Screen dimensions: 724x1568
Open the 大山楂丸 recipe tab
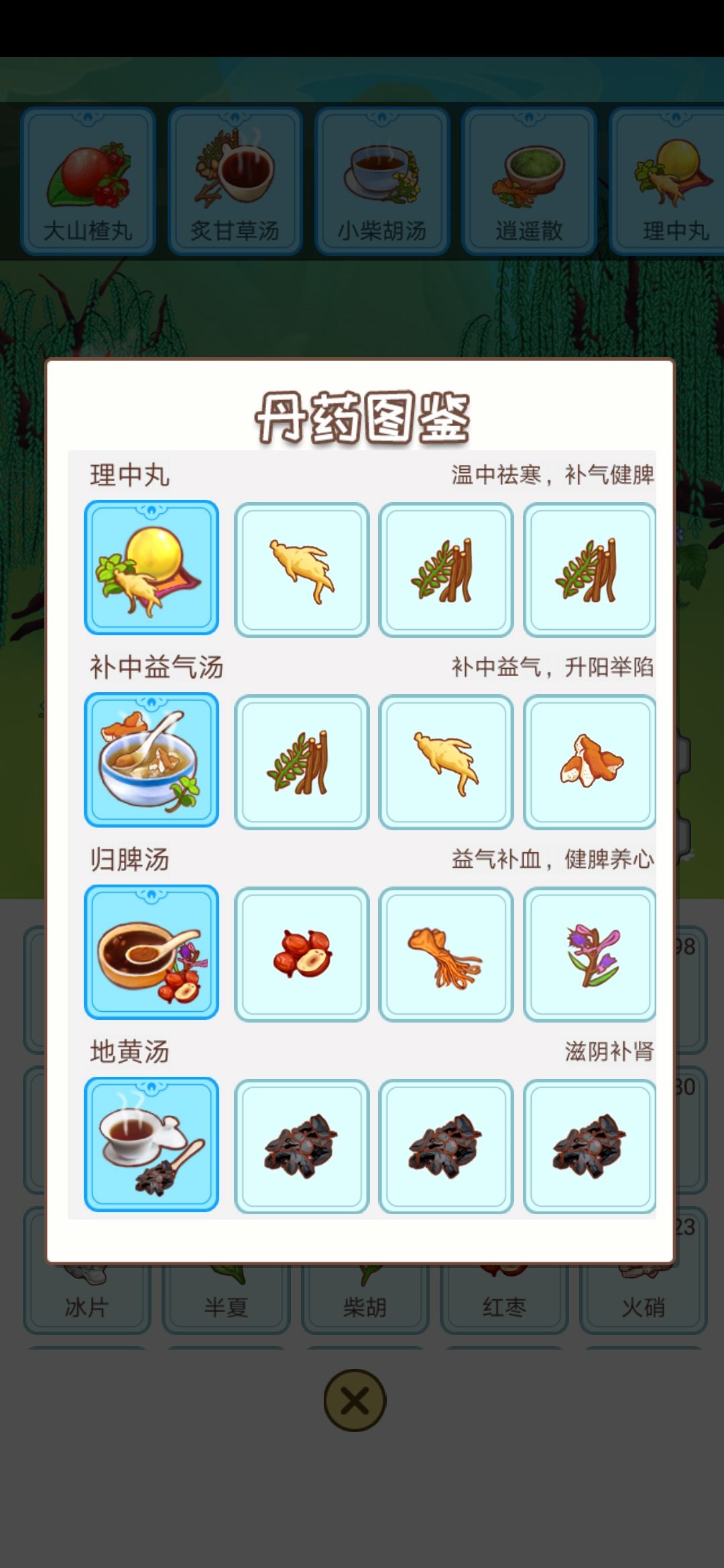coord(87,180)
